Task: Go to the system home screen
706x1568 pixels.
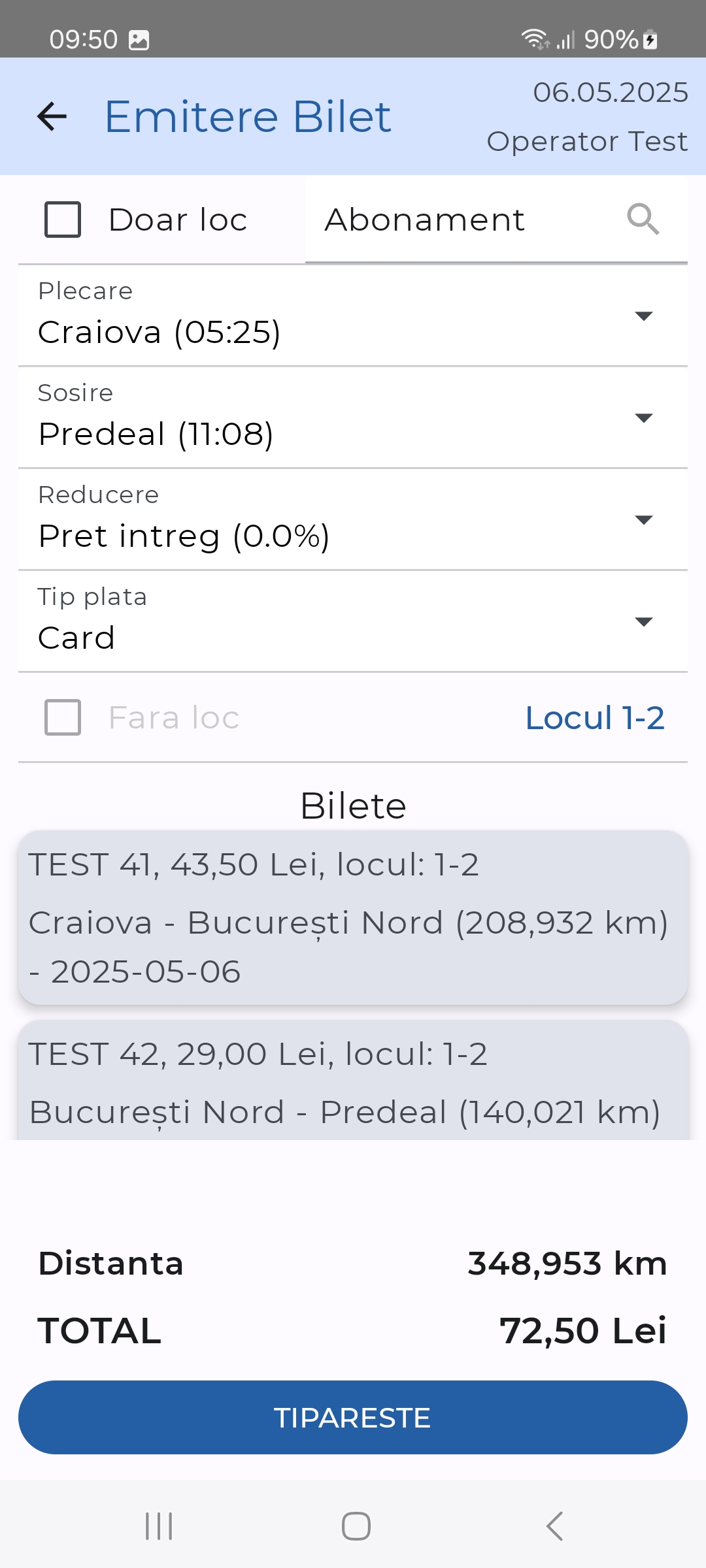Action: pyautogui.click(x=356, y=1526)
